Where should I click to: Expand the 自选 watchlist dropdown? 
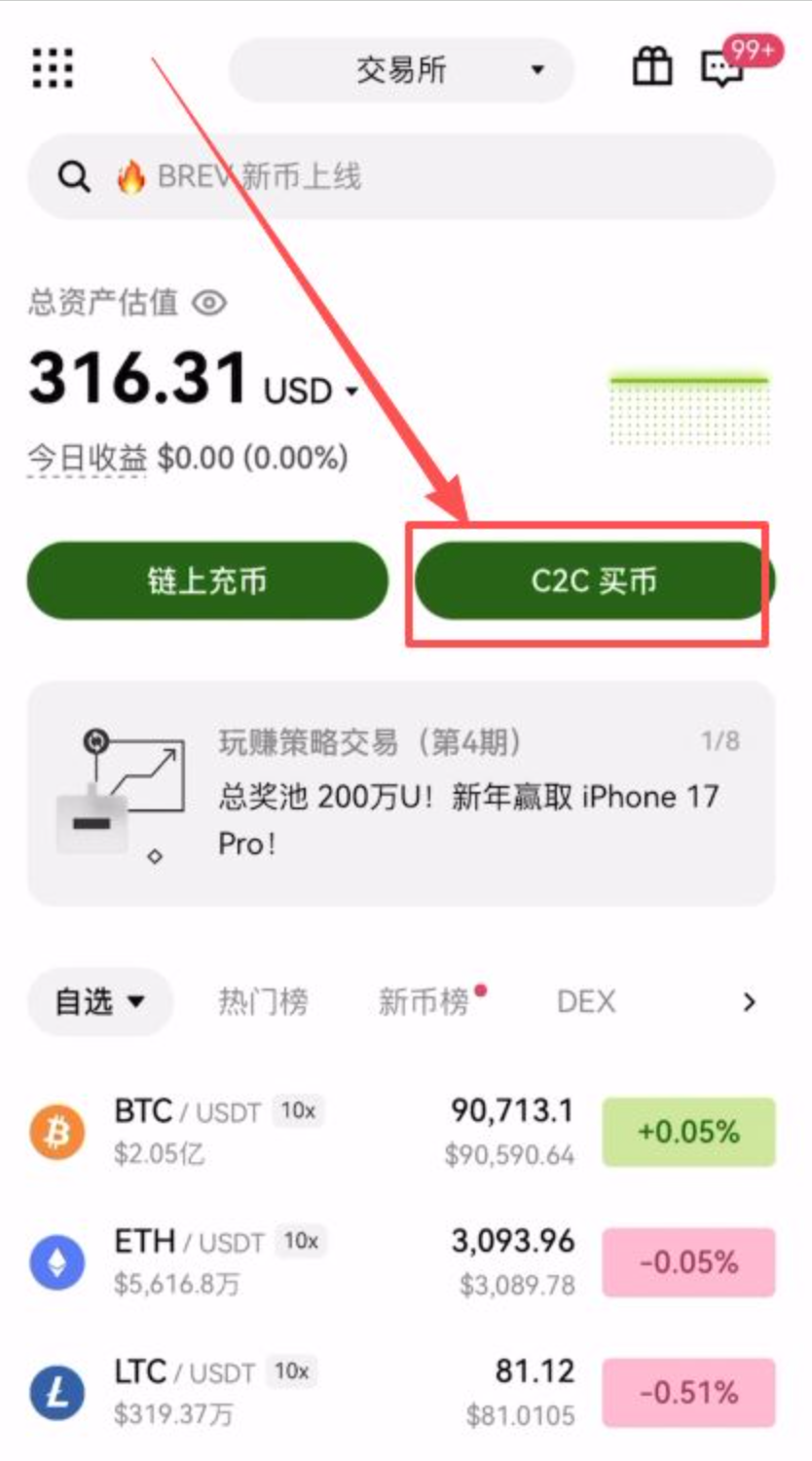point(99,1001)
